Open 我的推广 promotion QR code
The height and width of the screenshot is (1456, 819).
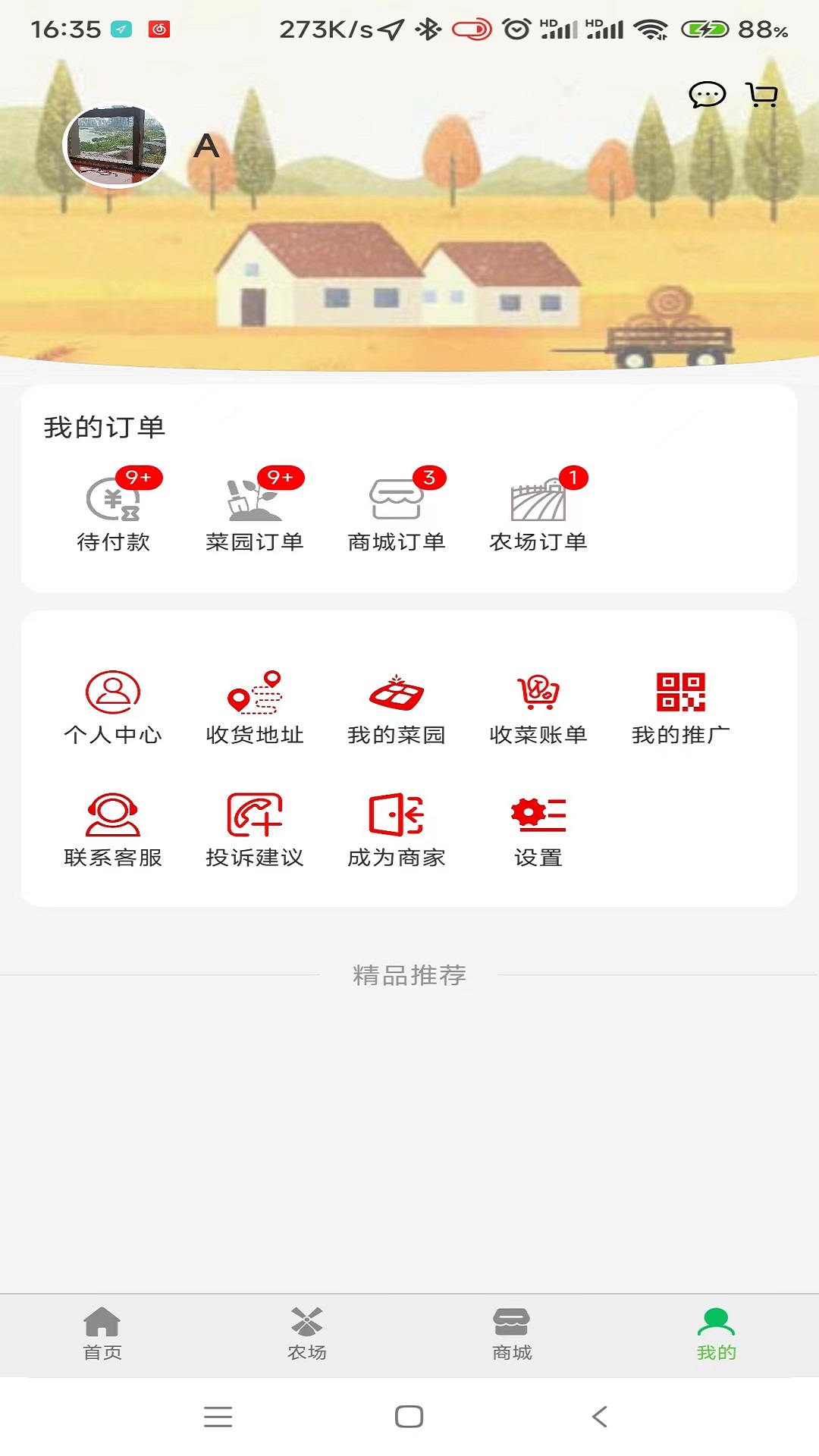point(680,705)
